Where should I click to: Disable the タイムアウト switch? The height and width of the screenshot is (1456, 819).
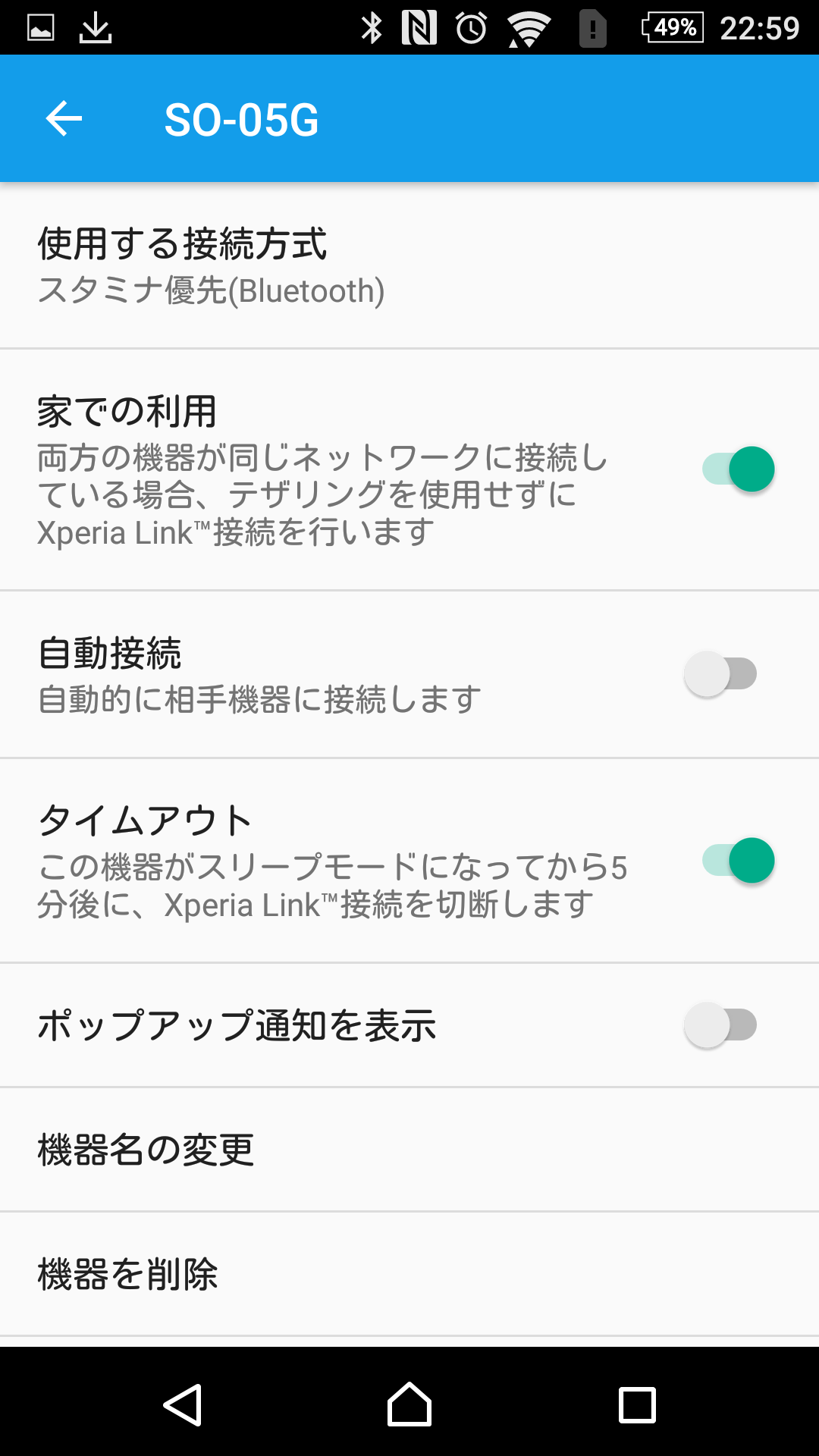(x=738, y=860)
